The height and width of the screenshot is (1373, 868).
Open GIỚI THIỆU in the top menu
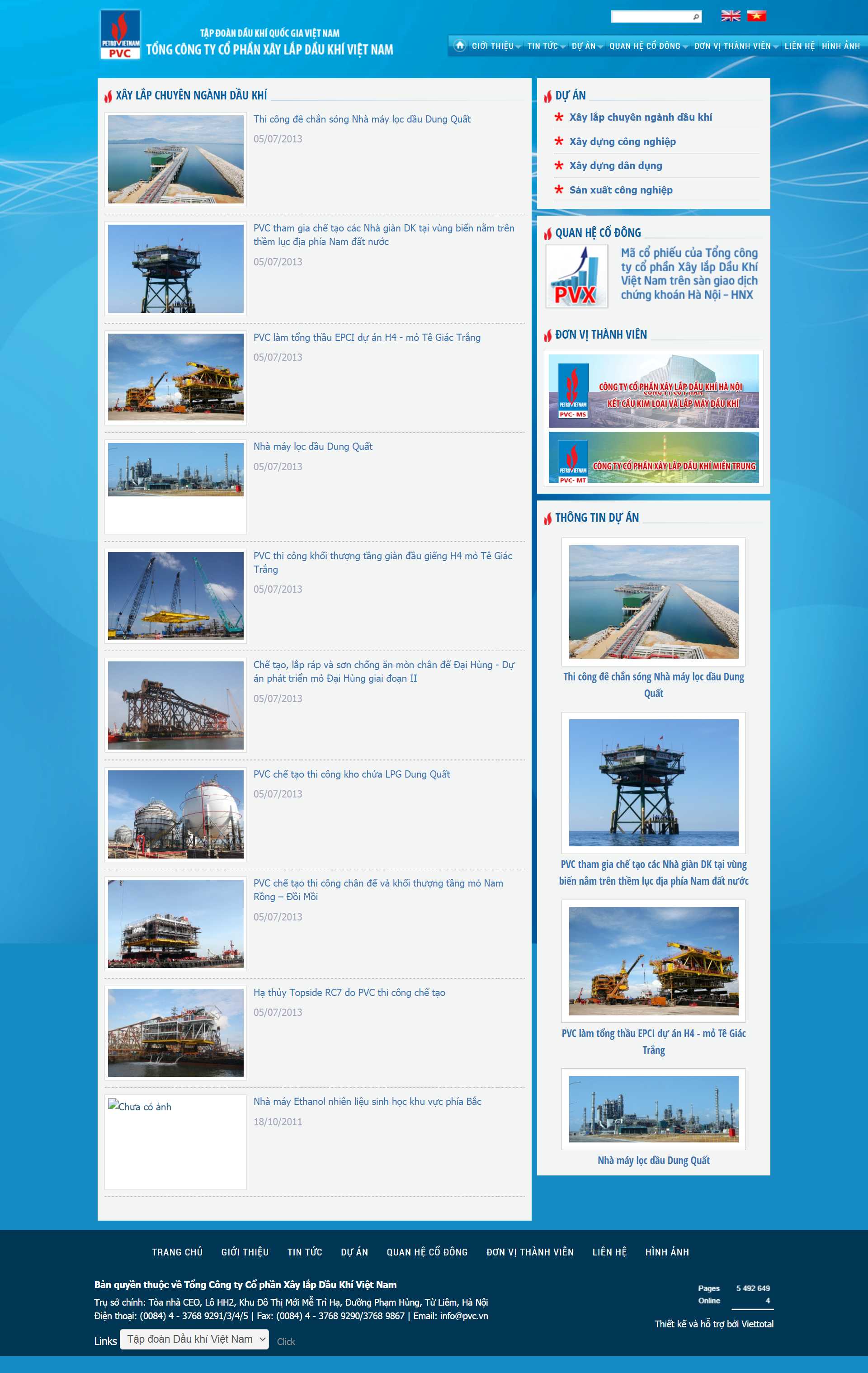(x=492, y=46)
